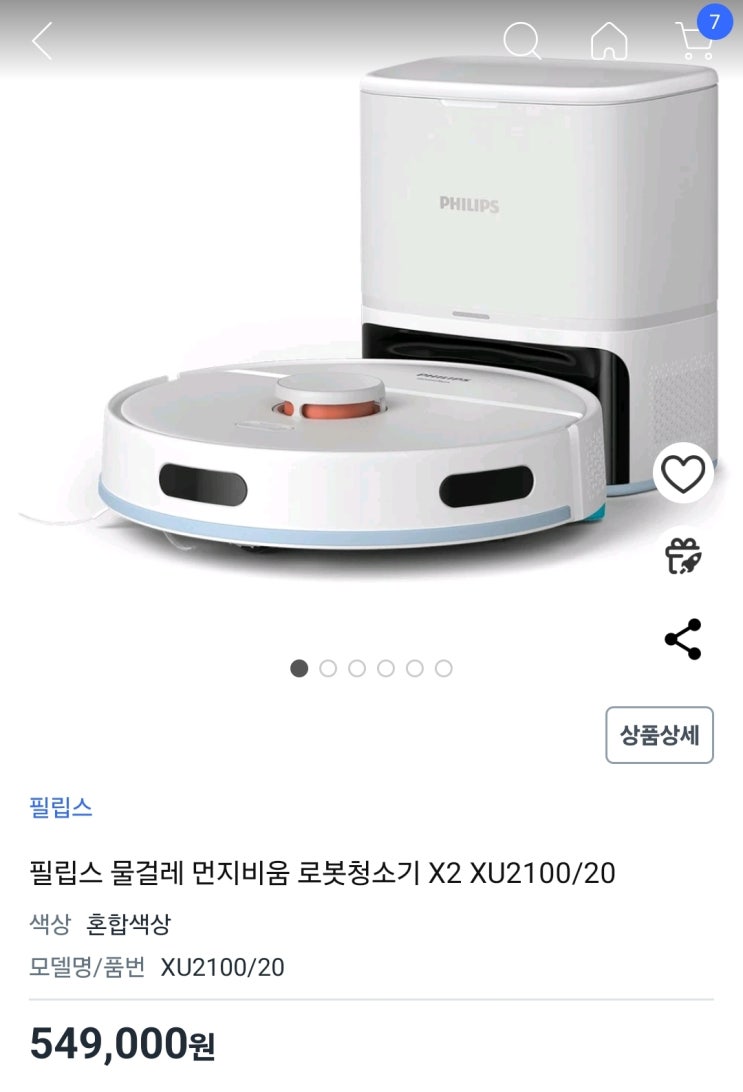743x1092 pixels.
Task: Add this robot vacuum to wishlist
Action: (x=683, y=474)
